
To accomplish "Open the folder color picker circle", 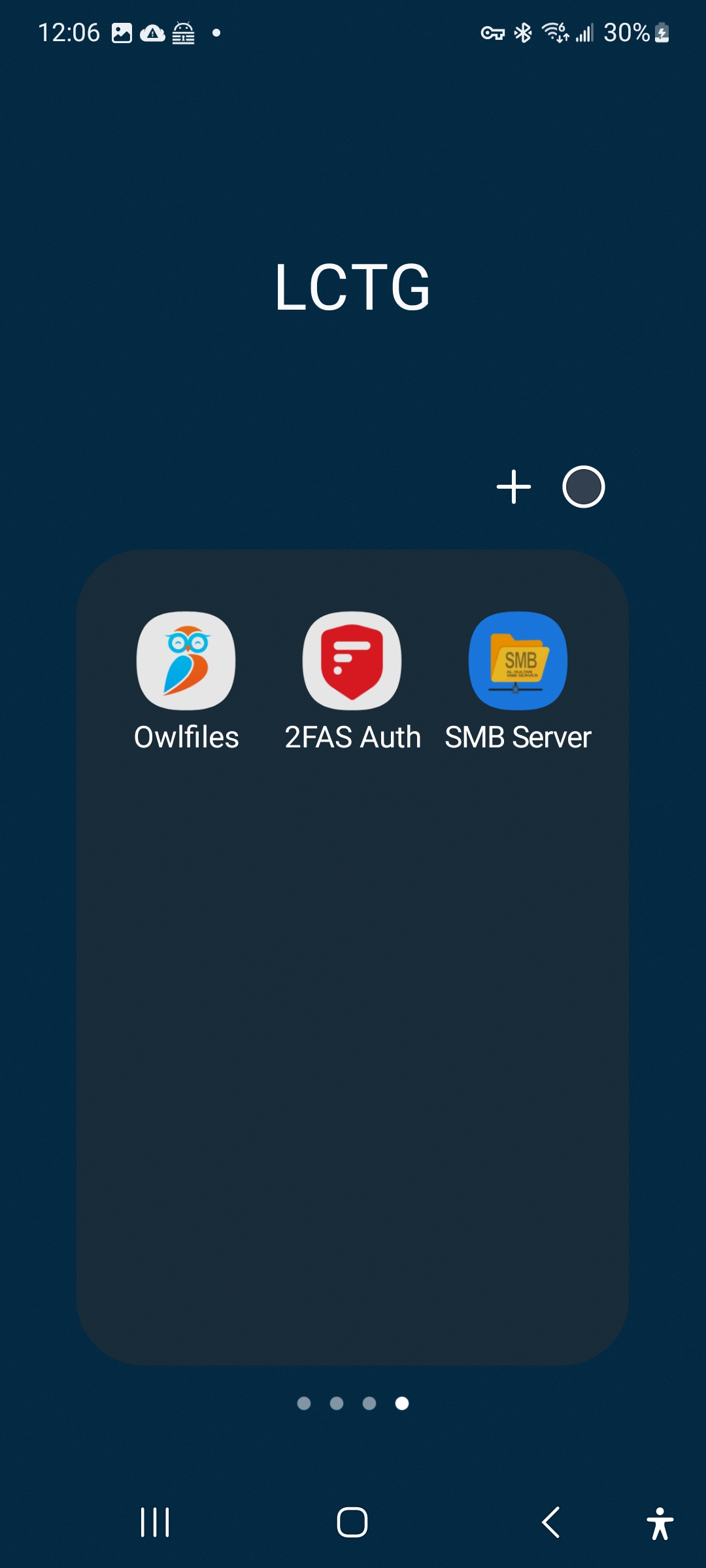I will [584, 487].
